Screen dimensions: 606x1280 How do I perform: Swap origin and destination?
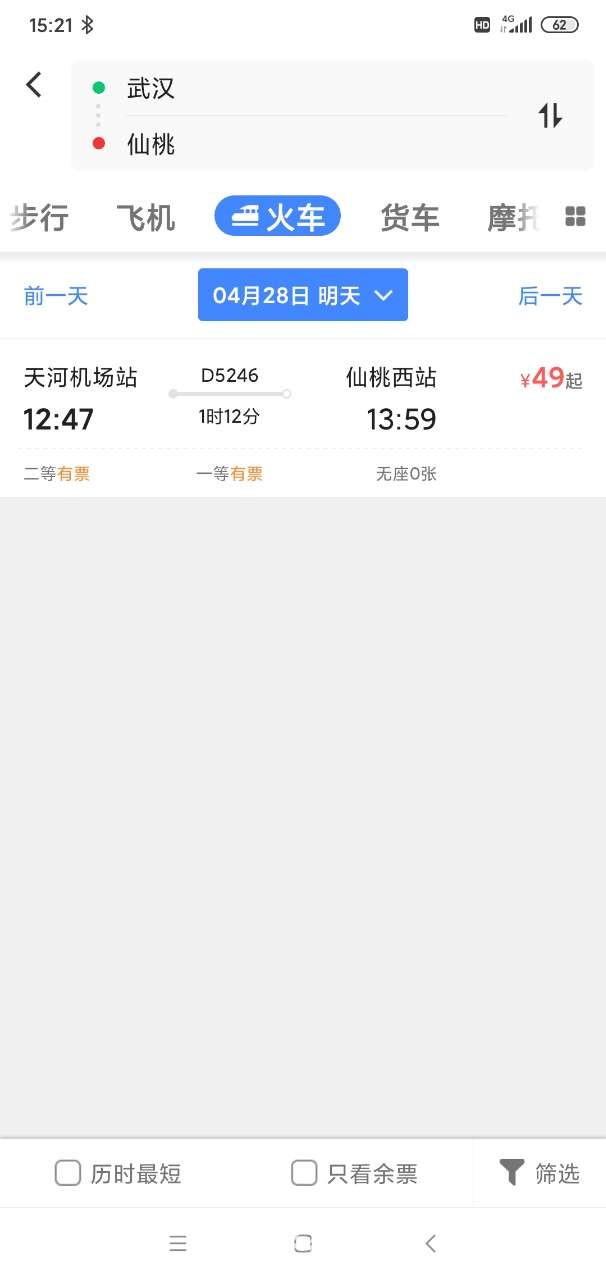[551, 115]
